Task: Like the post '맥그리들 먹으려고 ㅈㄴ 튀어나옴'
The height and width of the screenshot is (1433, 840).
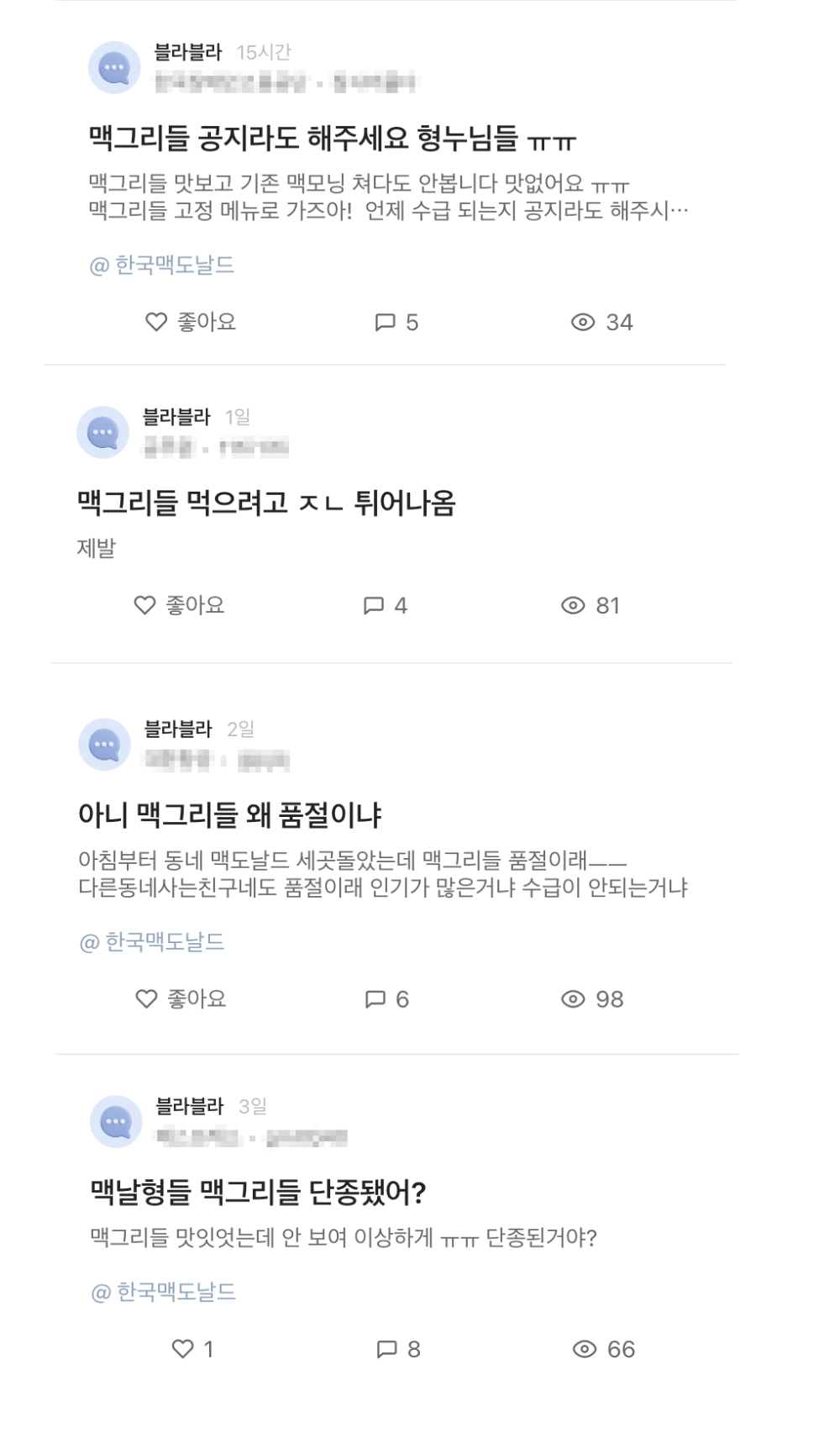Action: pyautogui.click(x=179, y=605)
